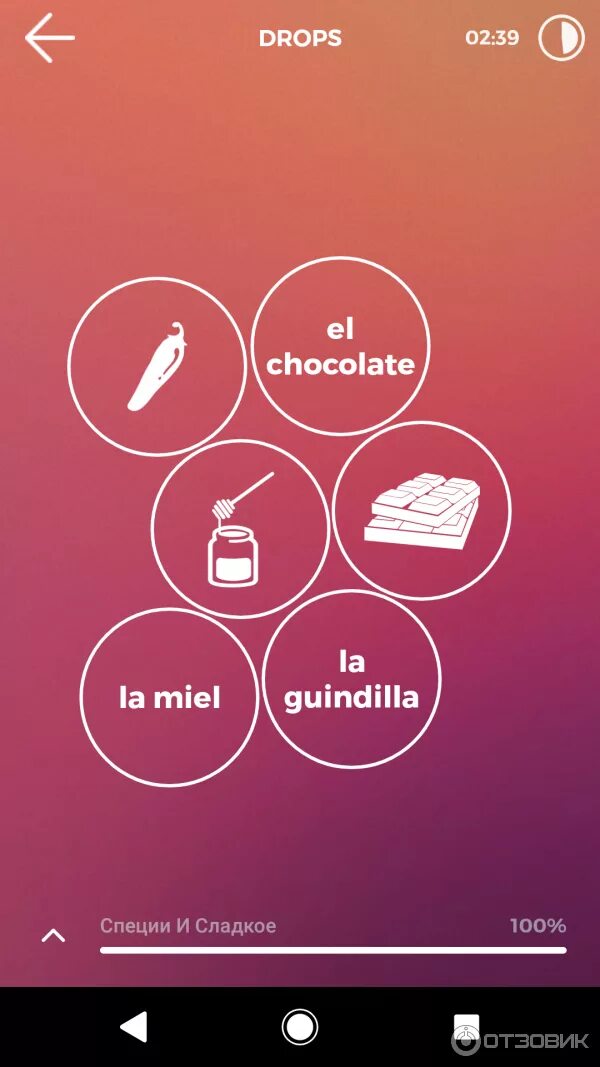The image size is (600, 1067).
Task: Expand the Специи И Сладкое panel chevron
Action: pos(53,936)
